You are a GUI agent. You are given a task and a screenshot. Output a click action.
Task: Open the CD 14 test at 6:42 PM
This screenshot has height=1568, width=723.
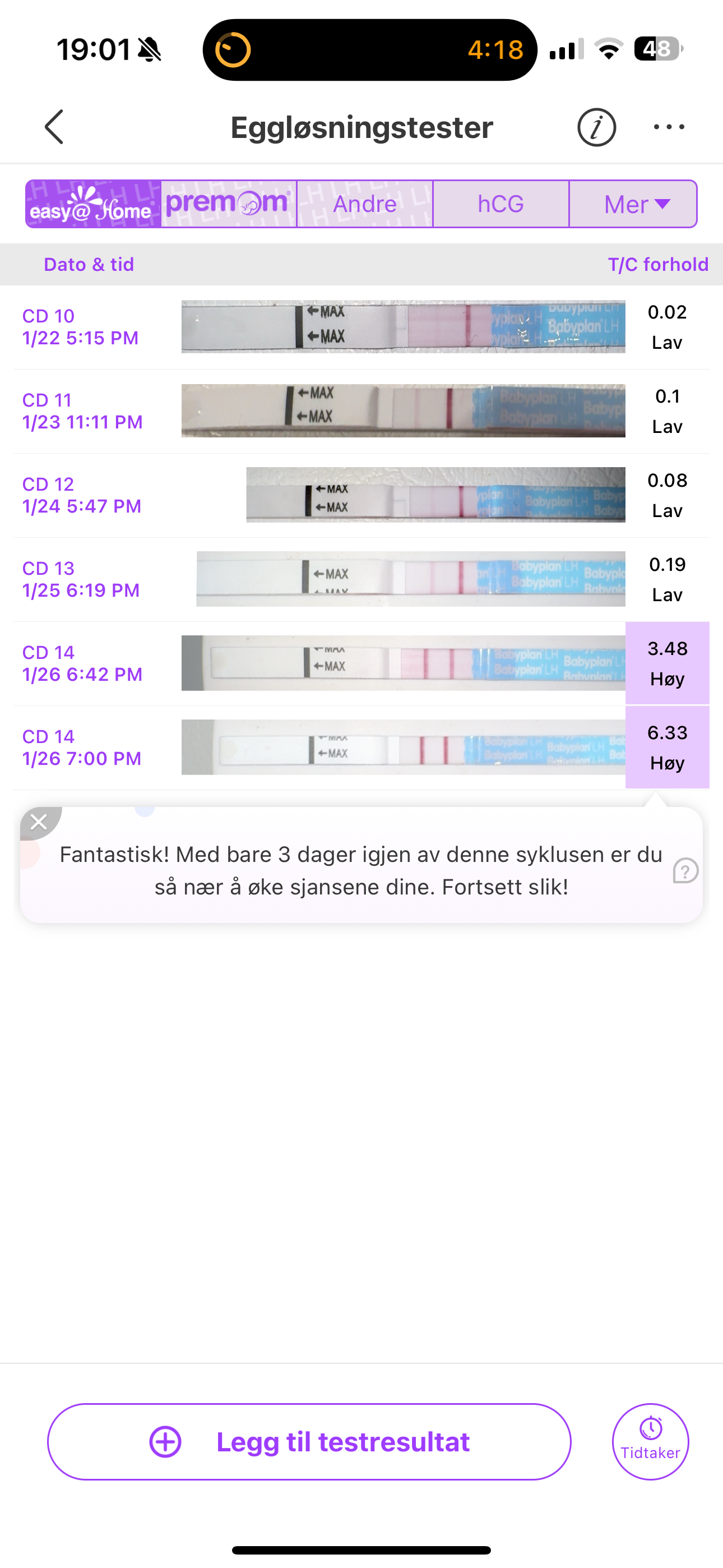pos(403,663)
